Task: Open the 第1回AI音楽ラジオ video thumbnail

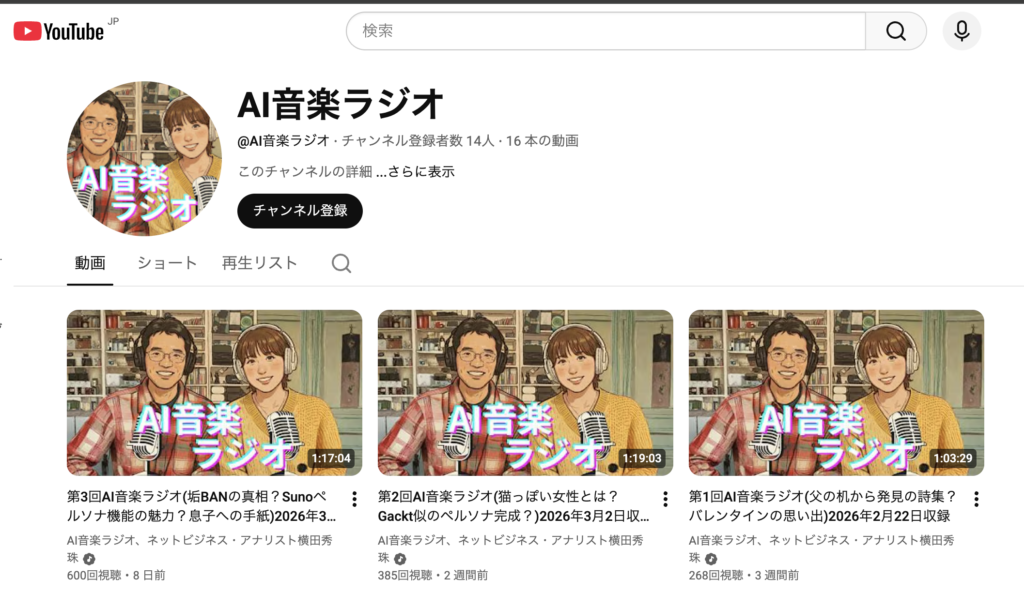Action: pos(836,392)
